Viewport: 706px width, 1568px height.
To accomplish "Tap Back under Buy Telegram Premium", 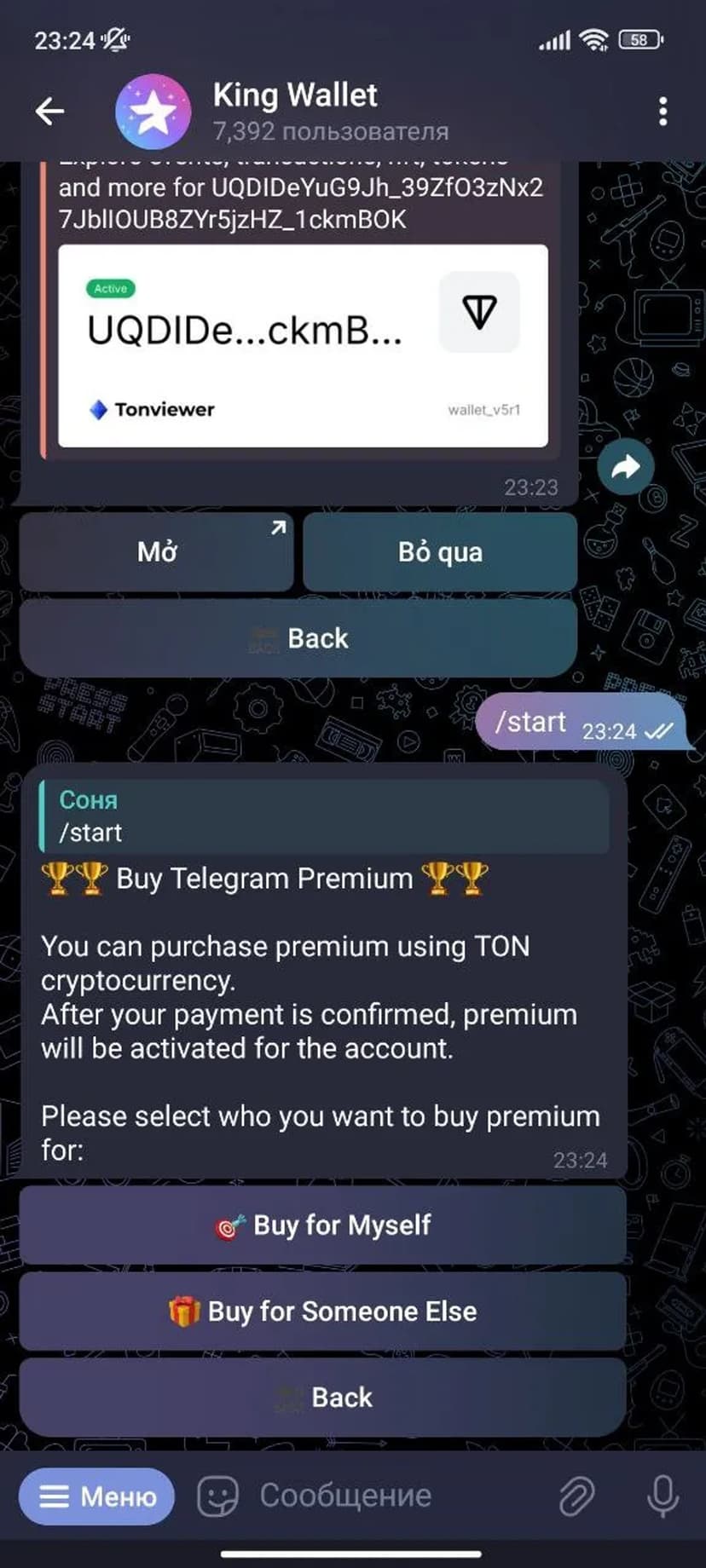I will (x=323, y=1398).
